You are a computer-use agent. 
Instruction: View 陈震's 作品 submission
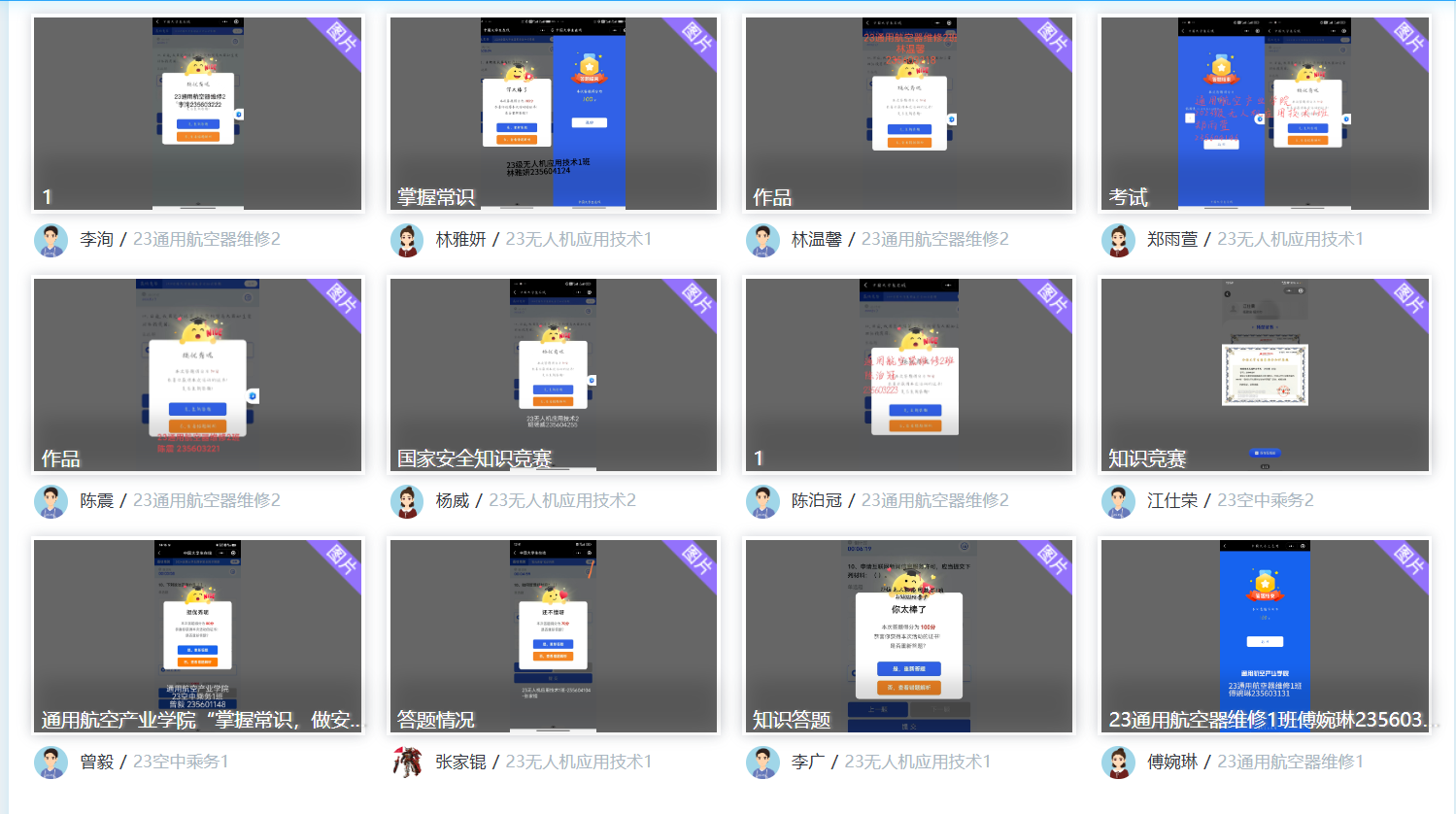(197, 375)
